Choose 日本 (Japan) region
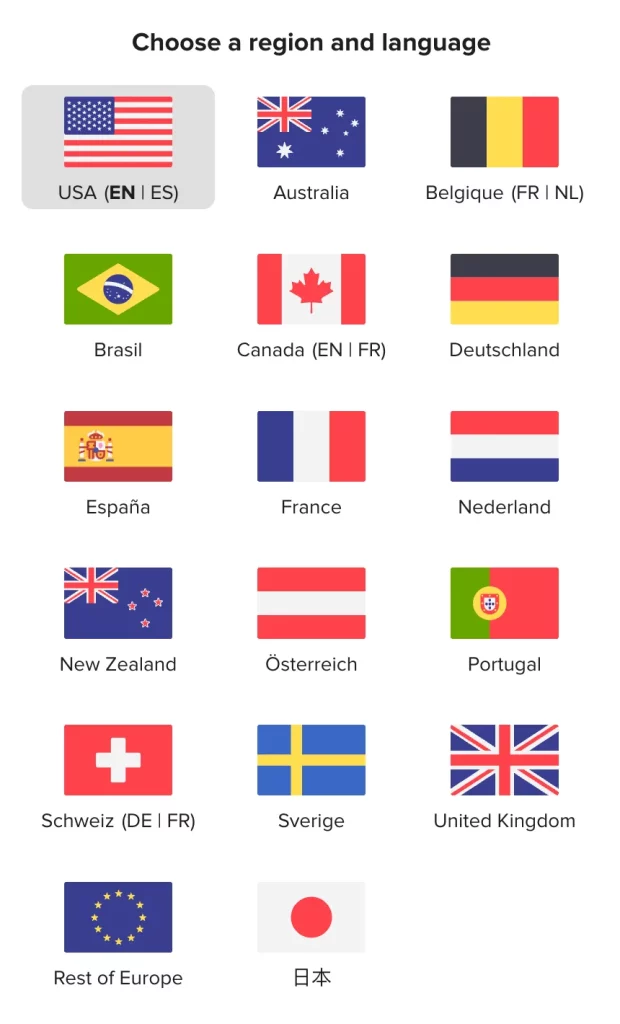Screen dimensions: 620x1024 [311, 932]
